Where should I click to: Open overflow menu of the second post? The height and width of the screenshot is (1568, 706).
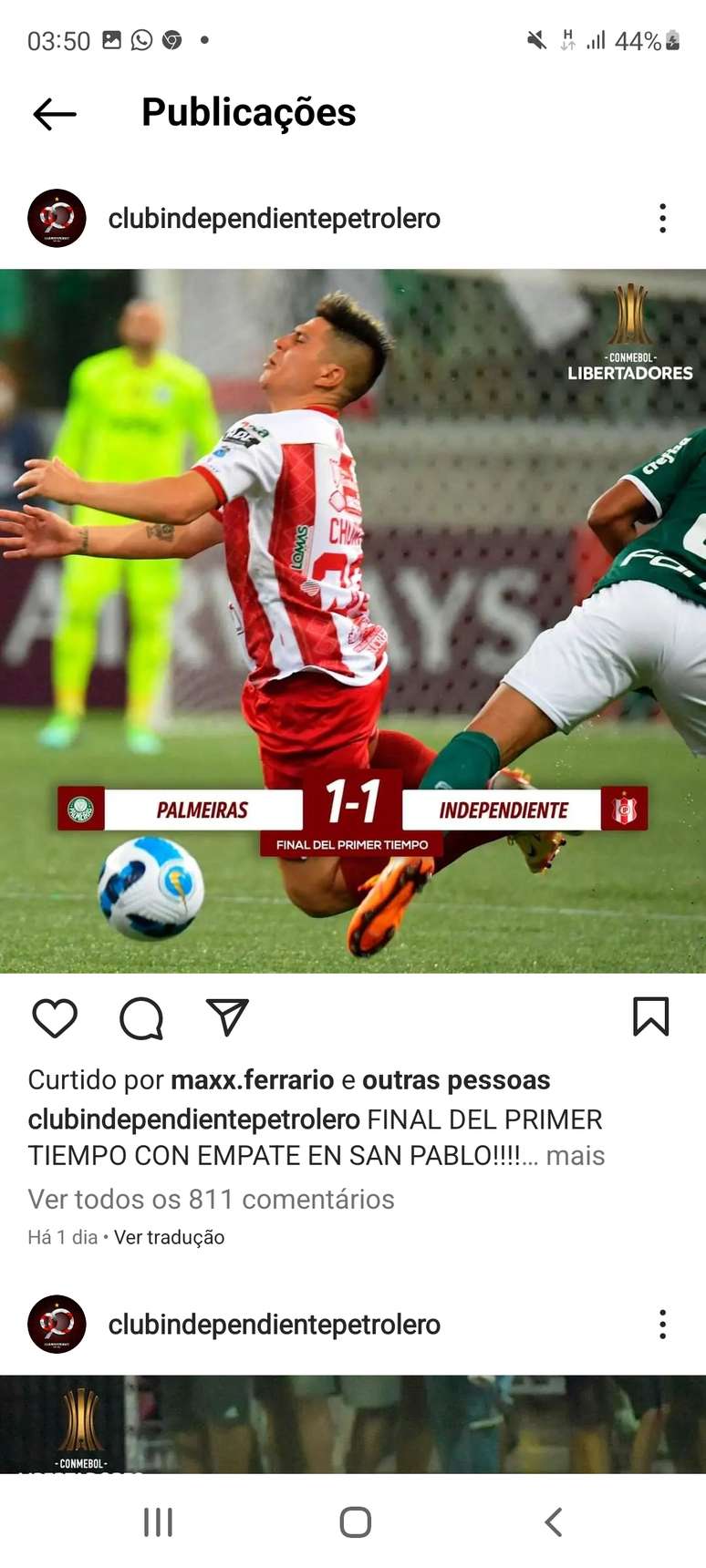663,1325
